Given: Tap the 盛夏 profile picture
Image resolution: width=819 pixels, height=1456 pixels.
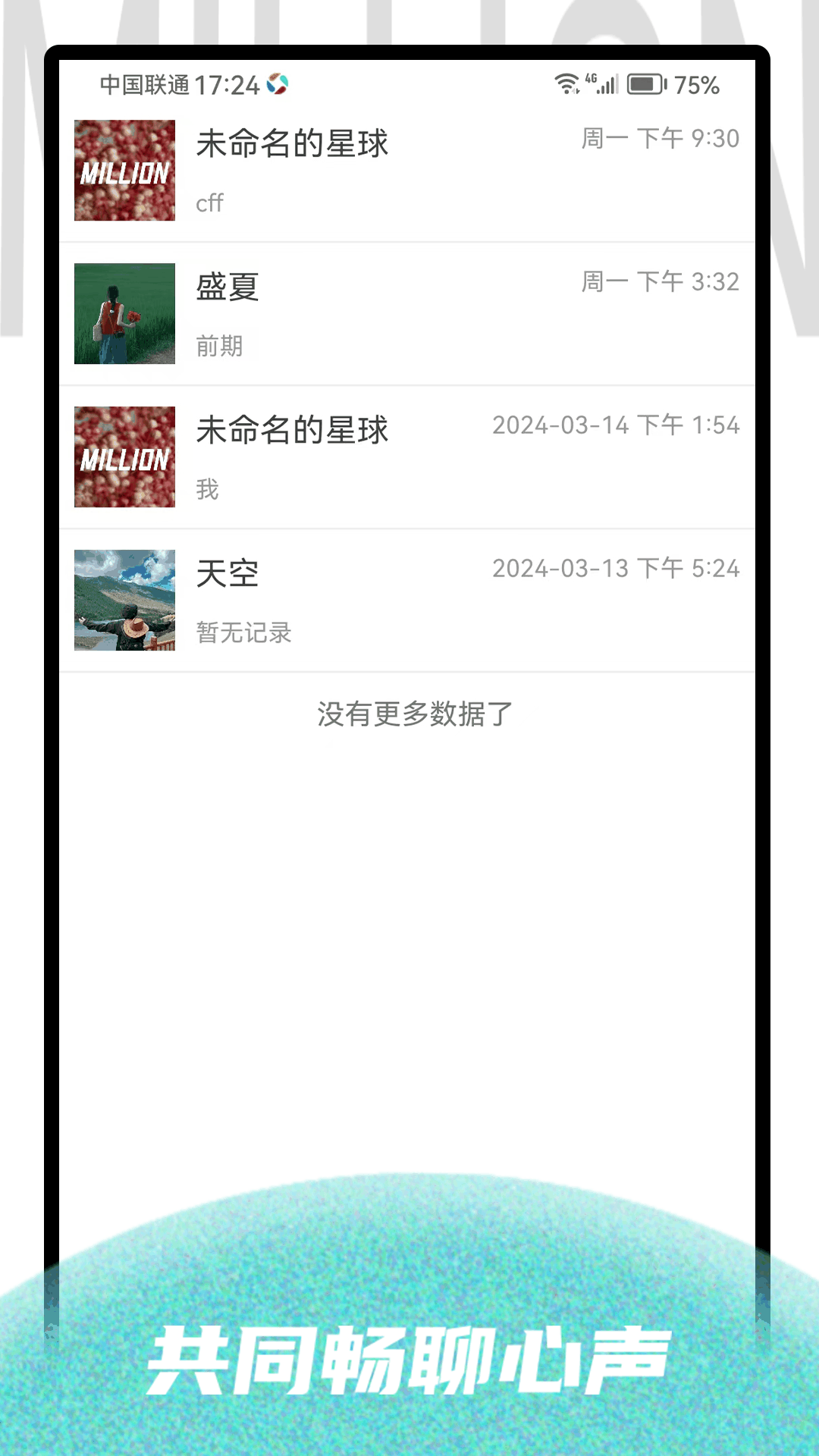Looking at the screenshot, I should 124,313.
